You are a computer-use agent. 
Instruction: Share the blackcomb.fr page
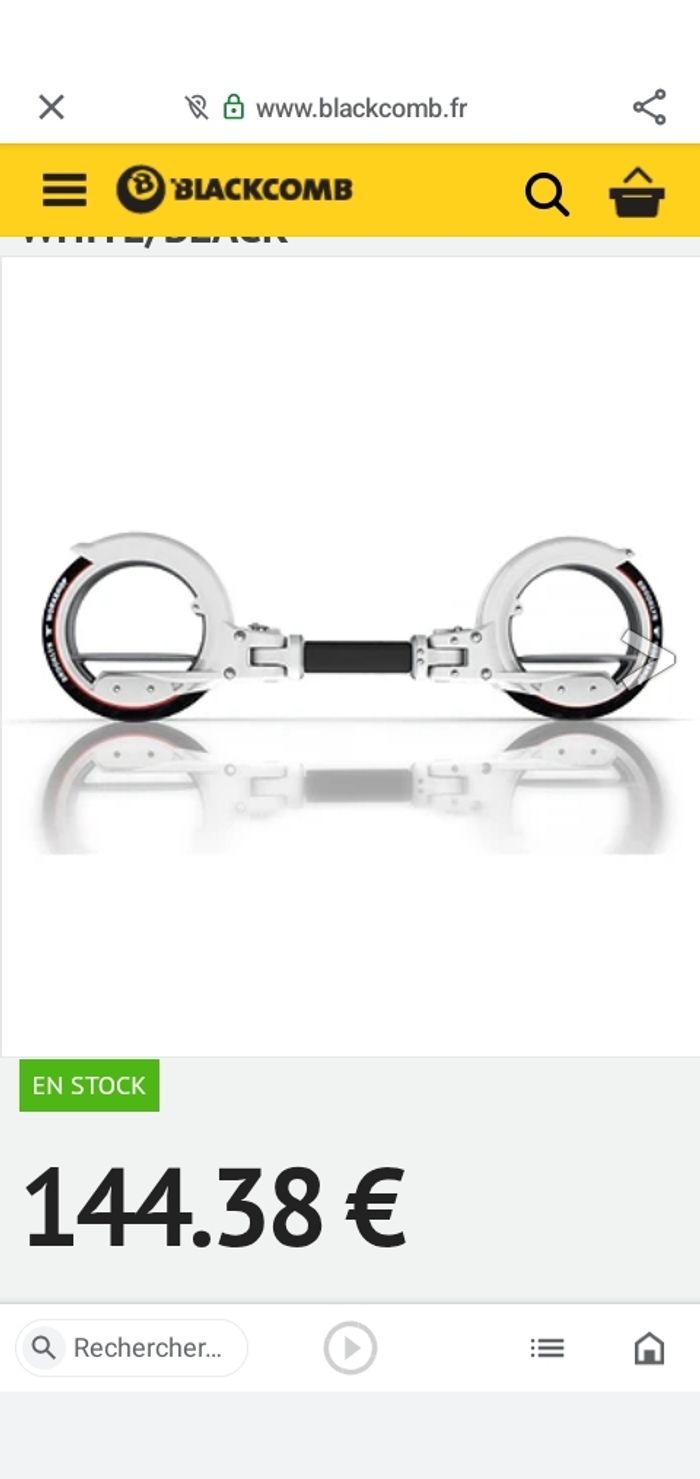[649, 107]
